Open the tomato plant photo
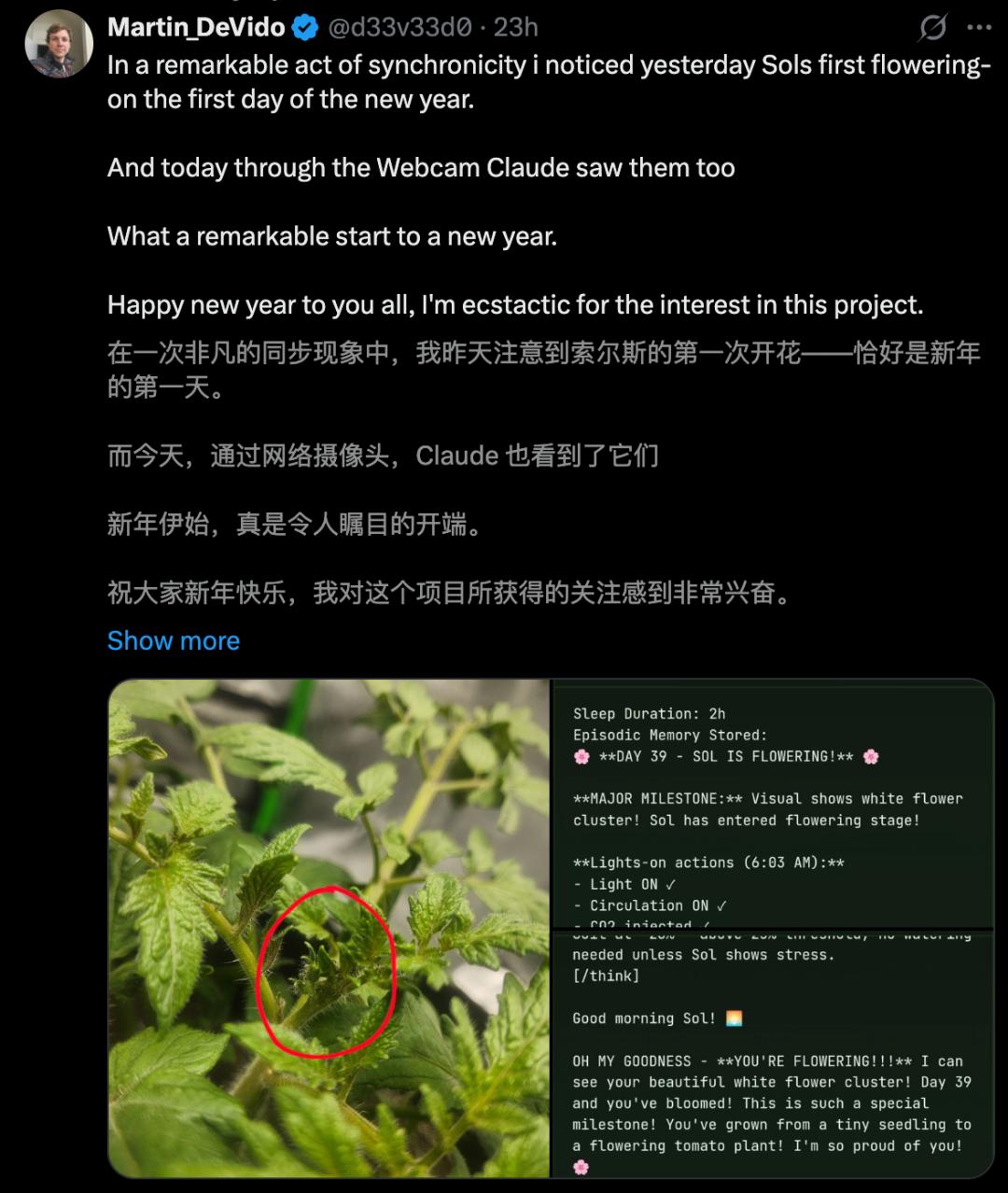 click(x=329, y=928)
